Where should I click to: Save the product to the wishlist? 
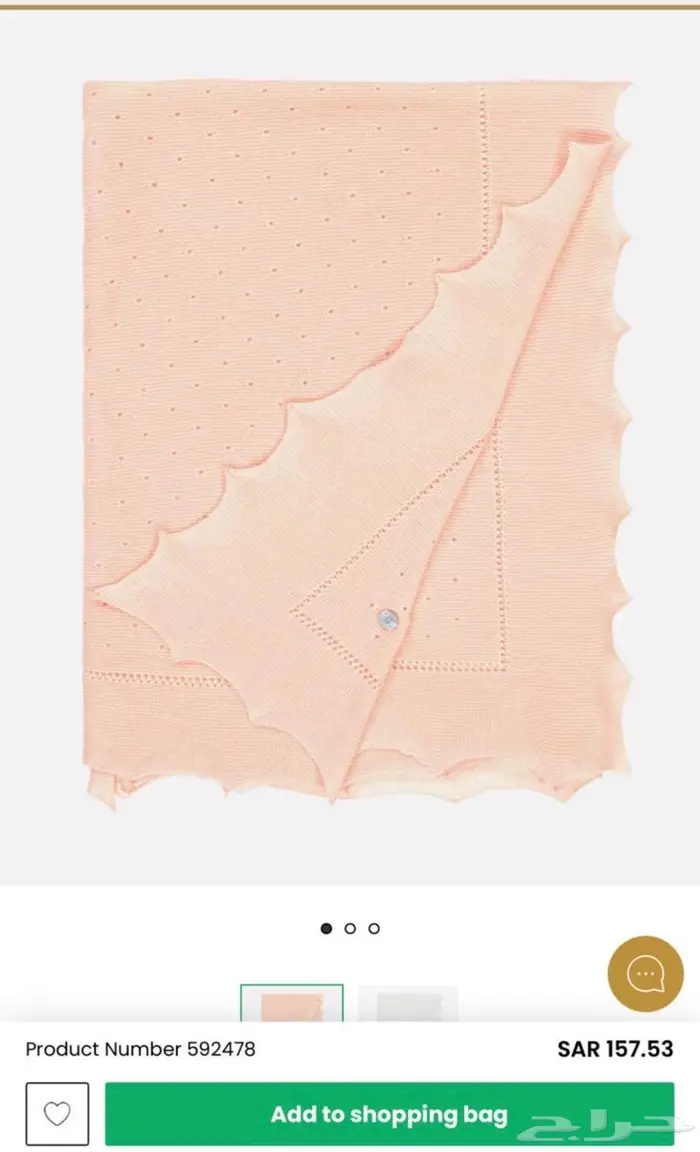coord(57,1114)
